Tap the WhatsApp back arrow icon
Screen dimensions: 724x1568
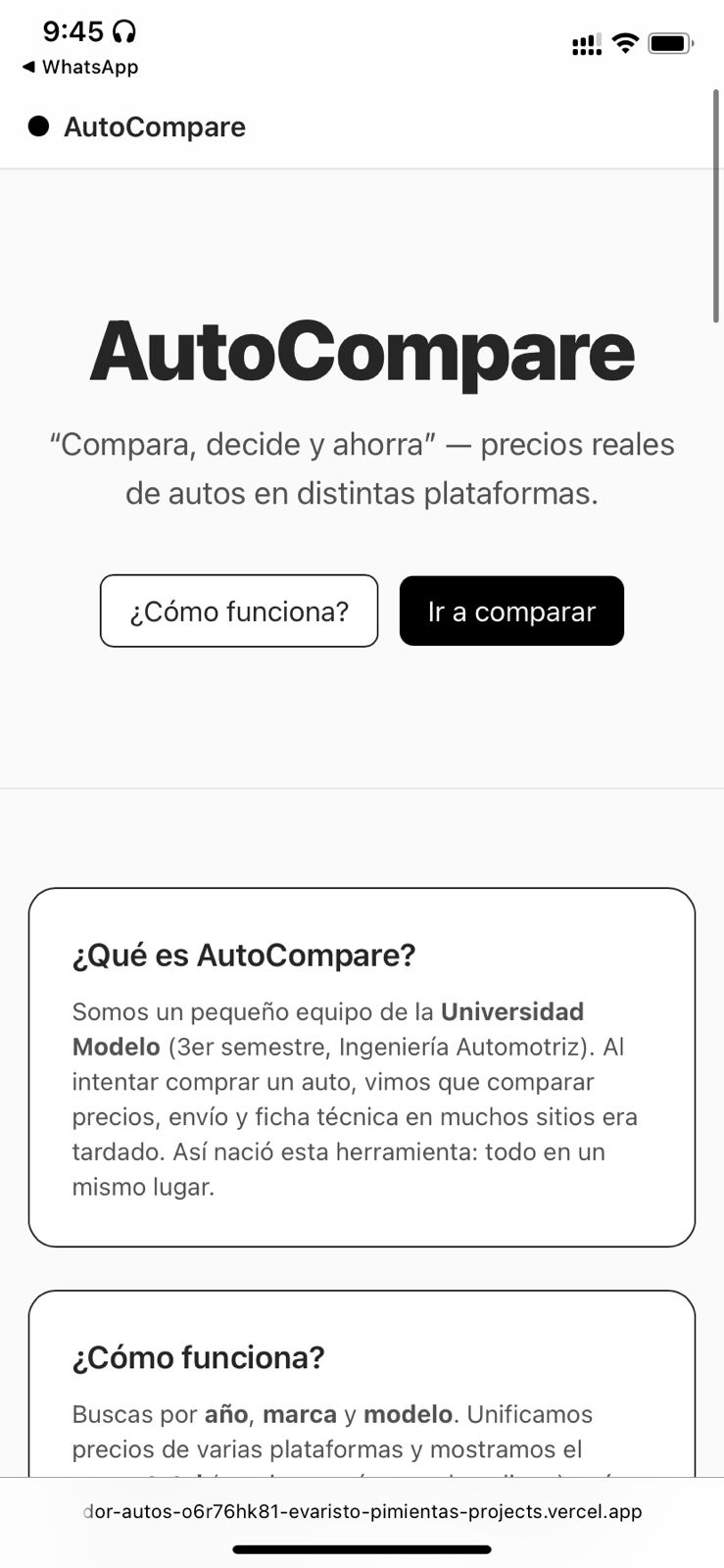click(31, 68)
